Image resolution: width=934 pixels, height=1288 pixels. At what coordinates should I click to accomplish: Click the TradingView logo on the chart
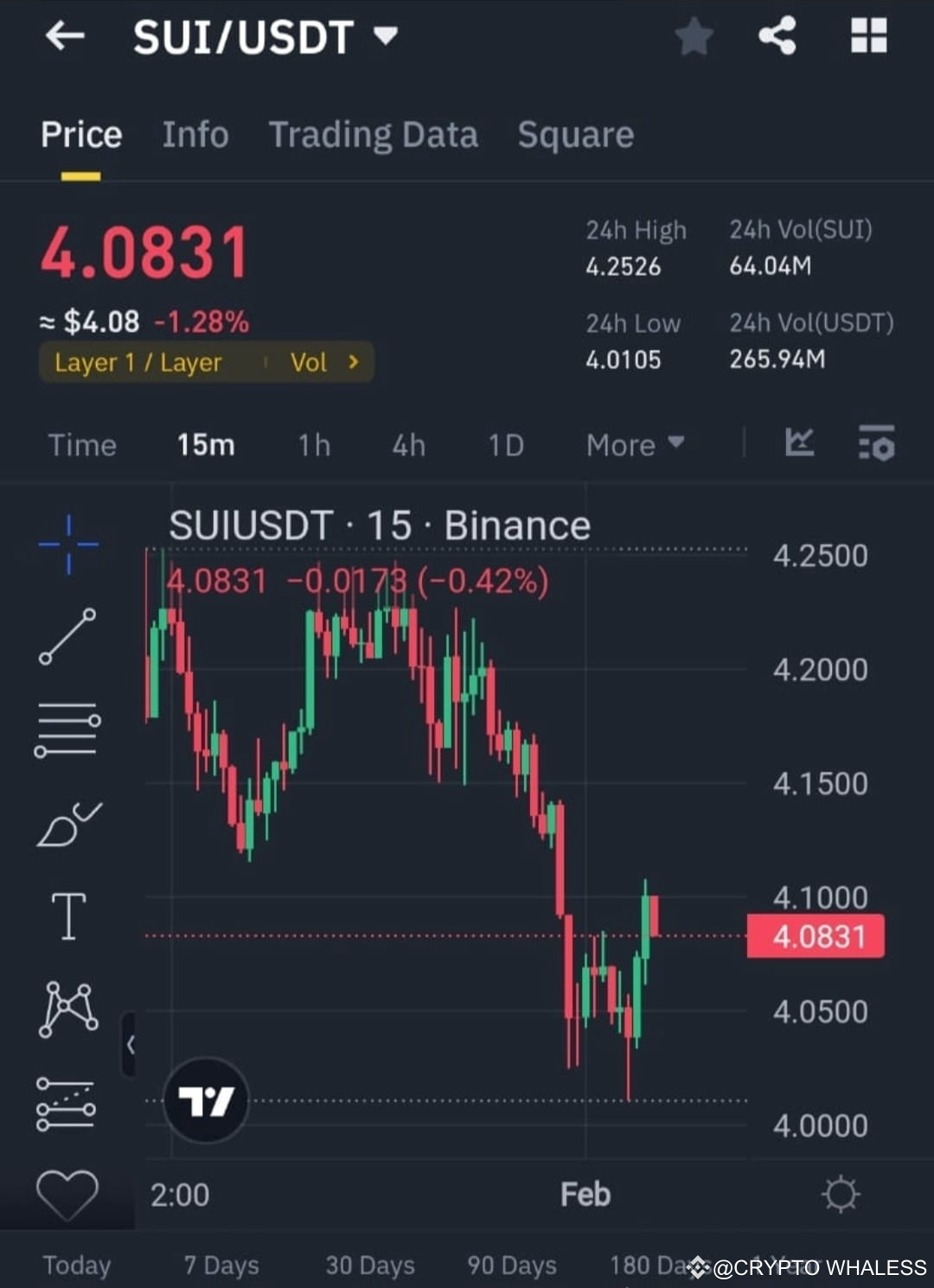pos(208,1100)
